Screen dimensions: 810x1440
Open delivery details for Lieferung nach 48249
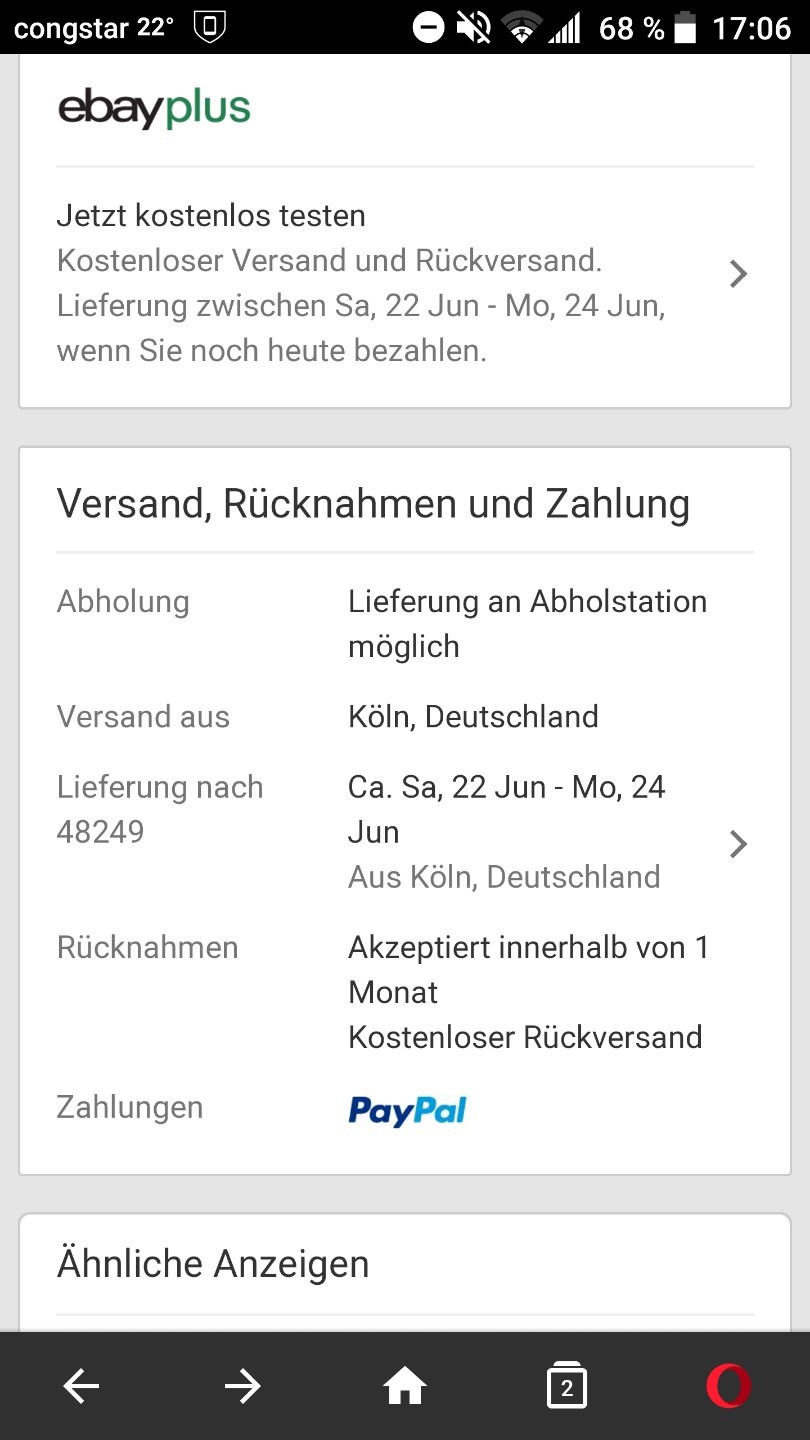tap(404, 832)
